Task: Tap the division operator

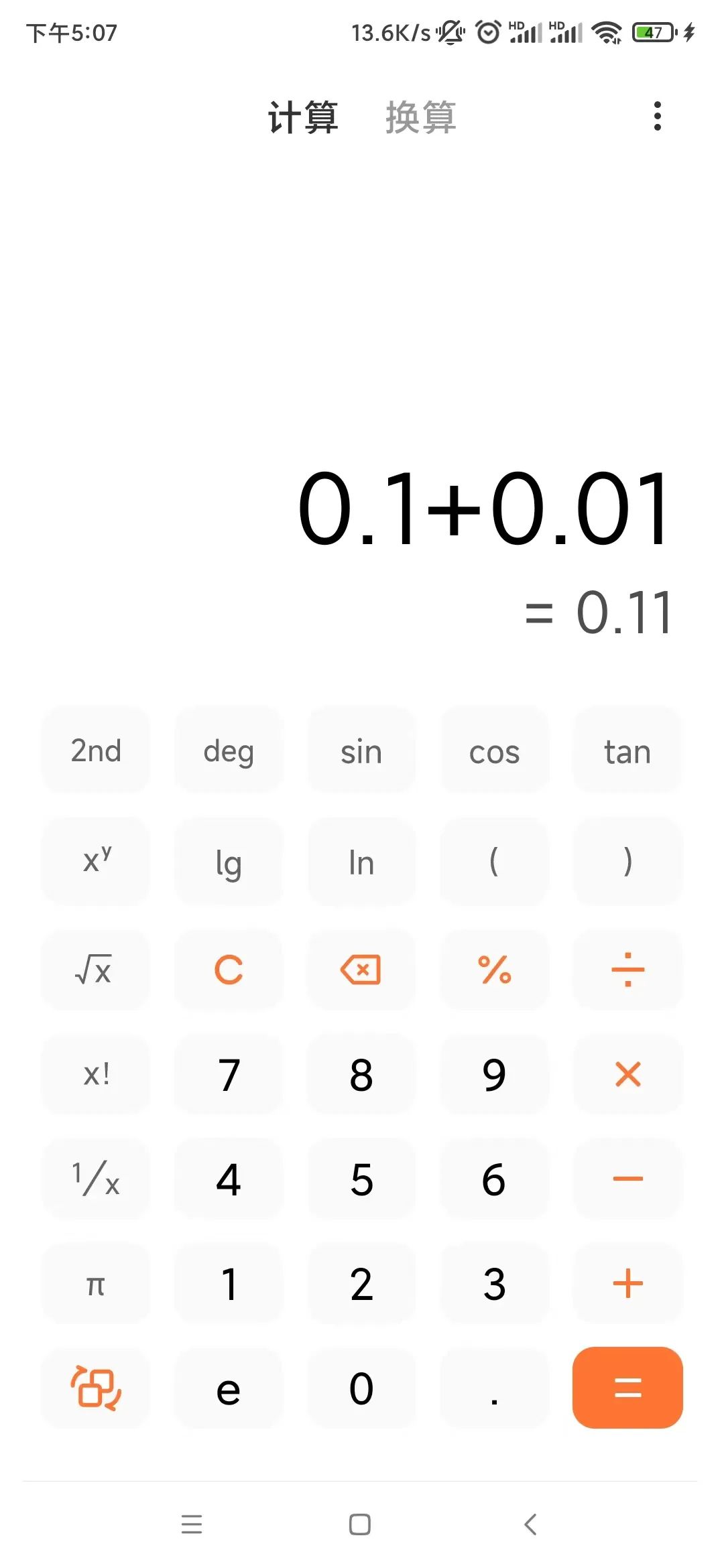Action: [x=627, y=970]
